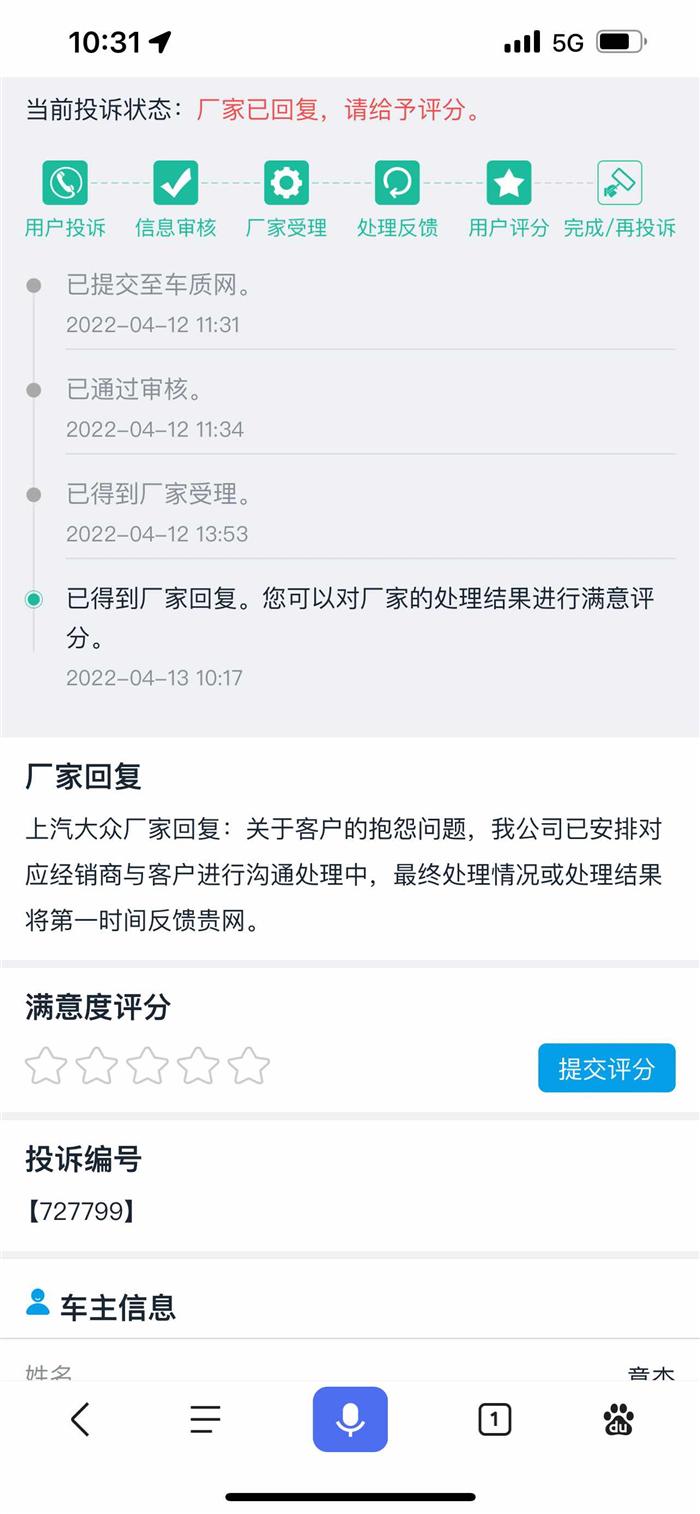Viewport: 700px width, 1514px height.
Task: Open Baidu home paw icon
Action: pos(619,1419)
